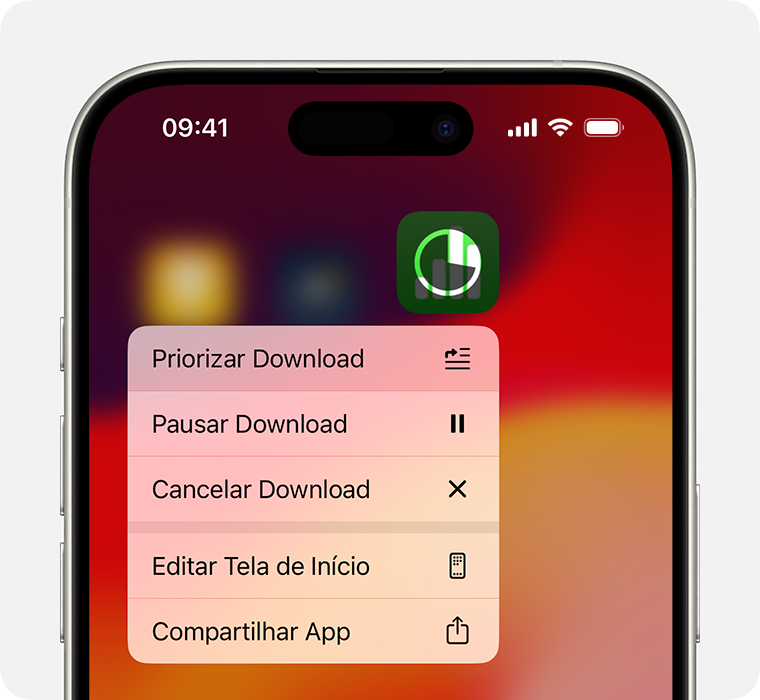Tap Pausar Download
Viewport: 760px width, 700px height.
313,424
